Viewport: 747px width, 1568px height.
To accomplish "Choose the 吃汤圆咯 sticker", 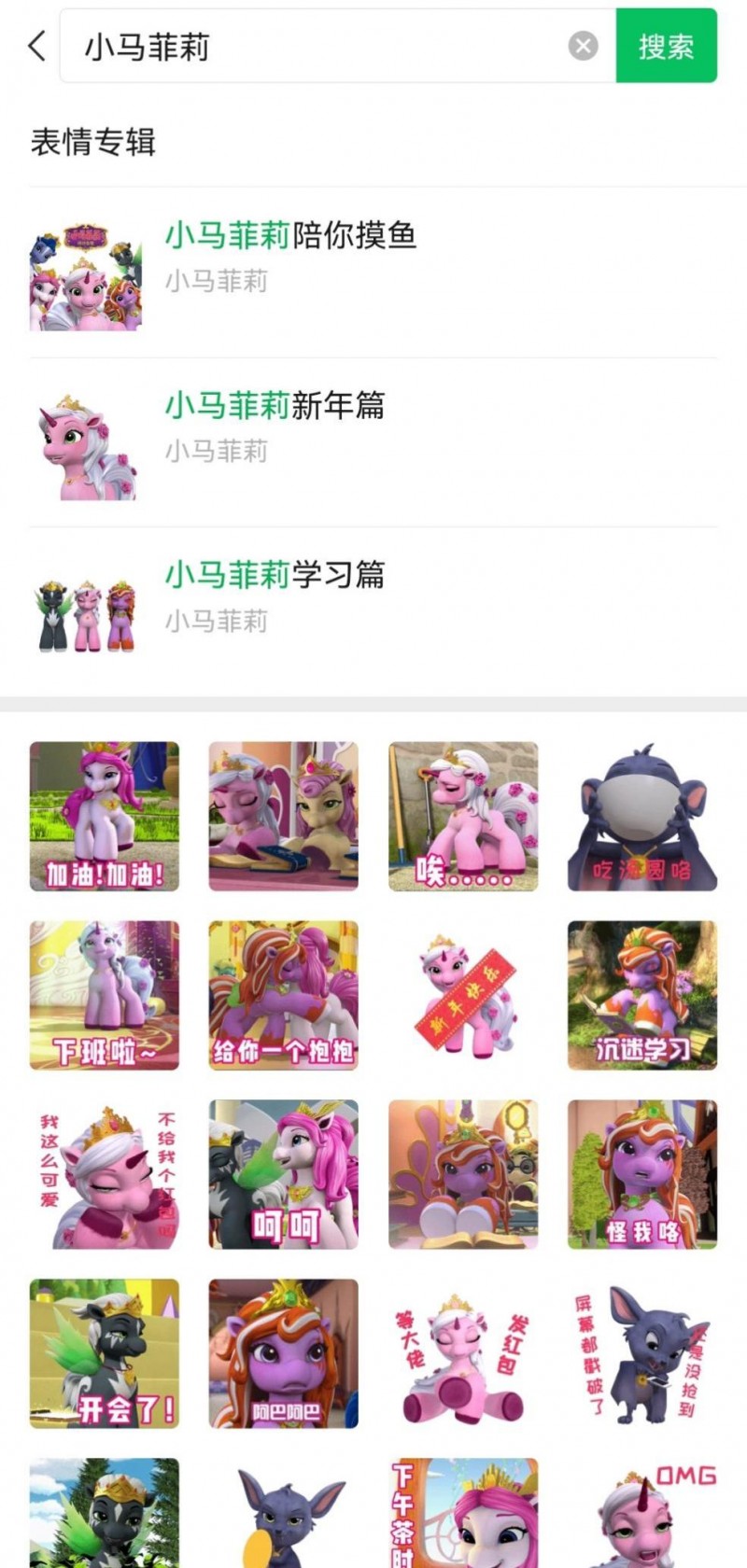I will tap(642, 816).
